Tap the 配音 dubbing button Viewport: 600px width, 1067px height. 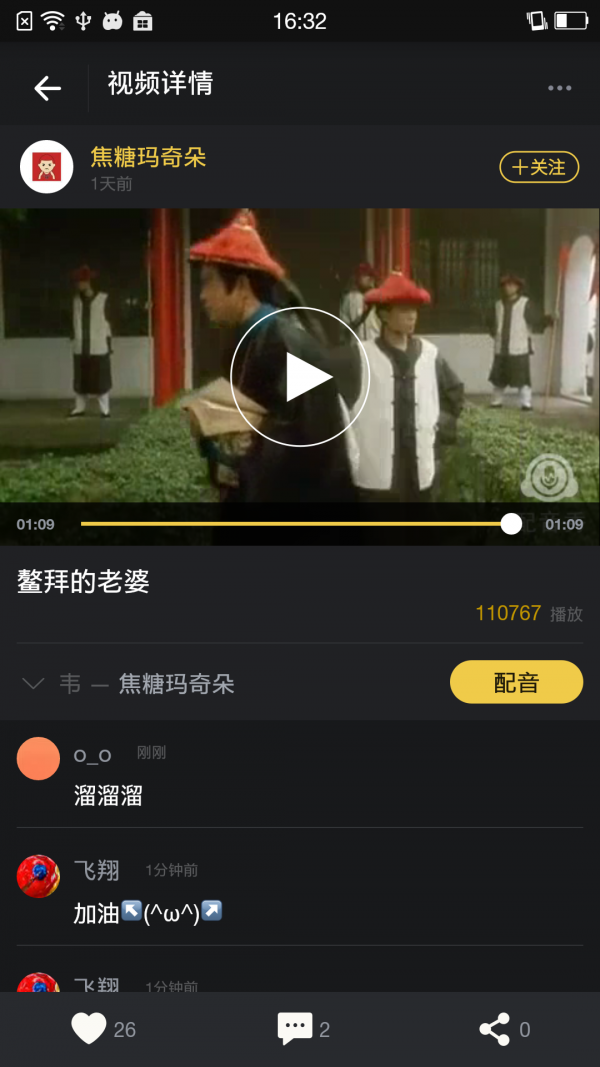(516, 683)
